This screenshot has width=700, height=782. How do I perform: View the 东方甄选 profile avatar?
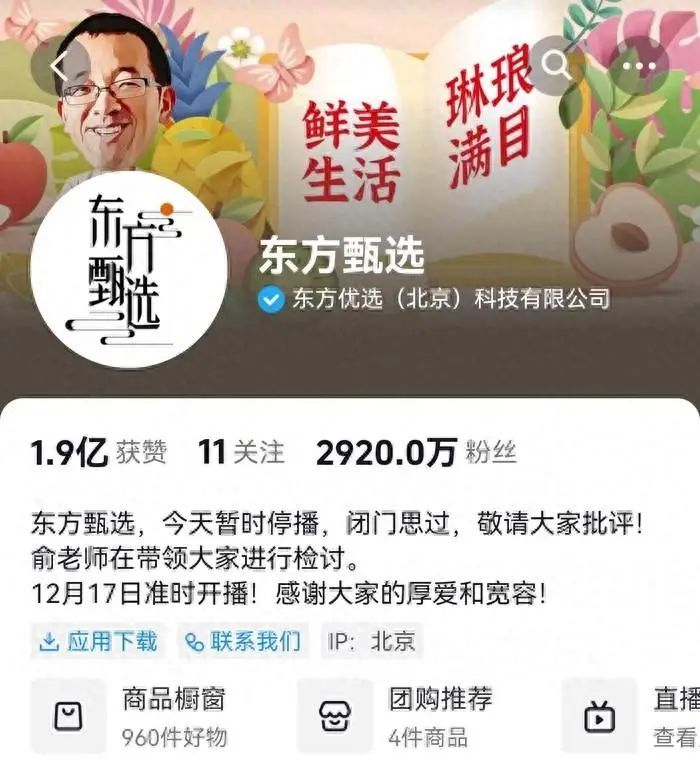coord(129,270)
